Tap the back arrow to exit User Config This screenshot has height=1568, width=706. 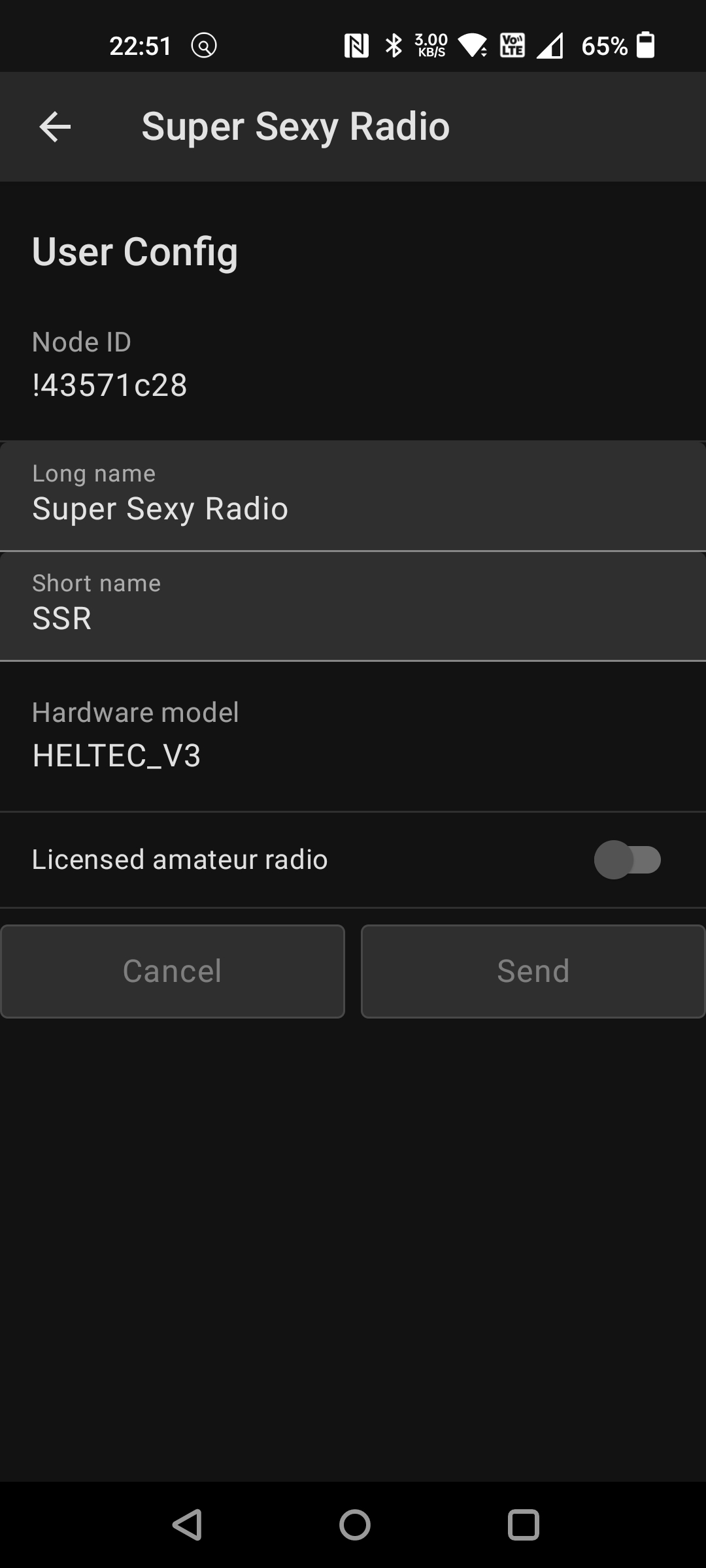[x=55, y=126]
